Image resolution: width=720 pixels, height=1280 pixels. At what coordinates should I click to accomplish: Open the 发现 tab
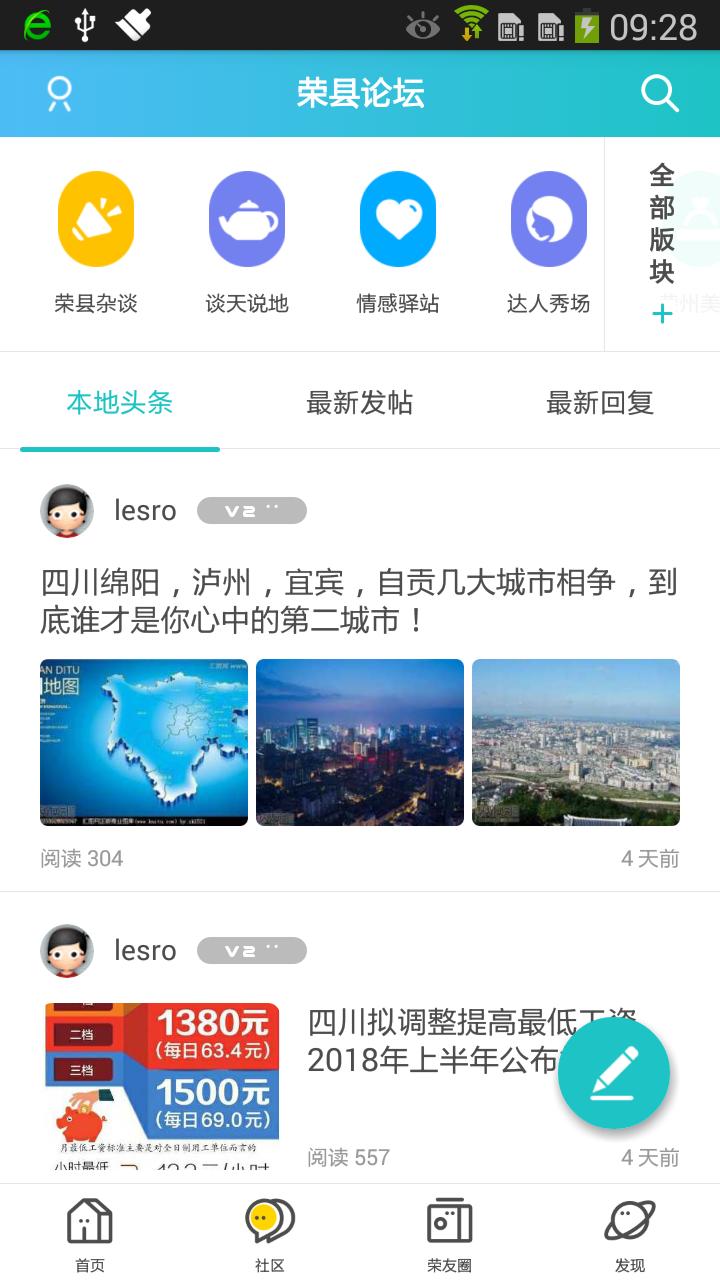pyautogui.click(x=630, y=1234)
